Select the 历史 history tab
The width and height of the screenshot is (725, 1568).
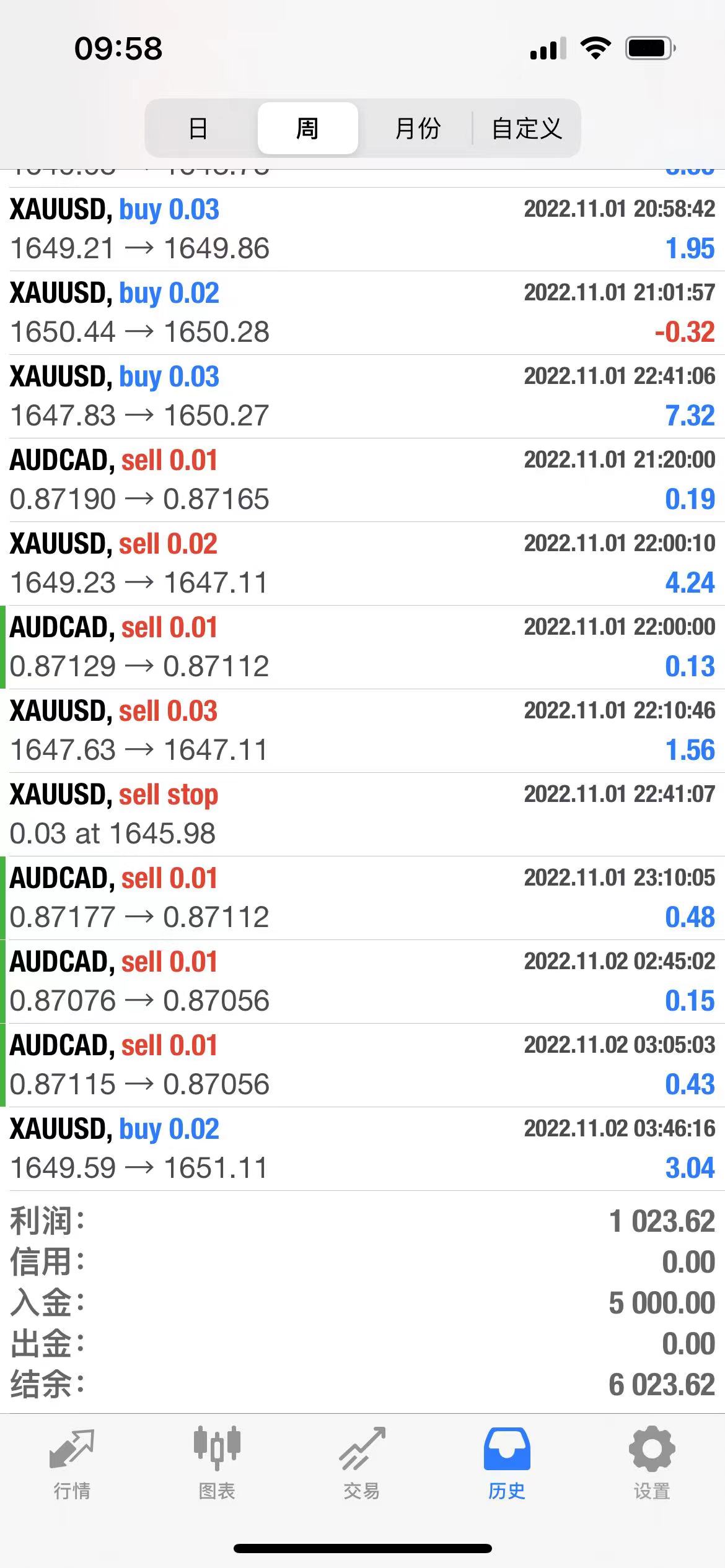tap(507, 1464)
